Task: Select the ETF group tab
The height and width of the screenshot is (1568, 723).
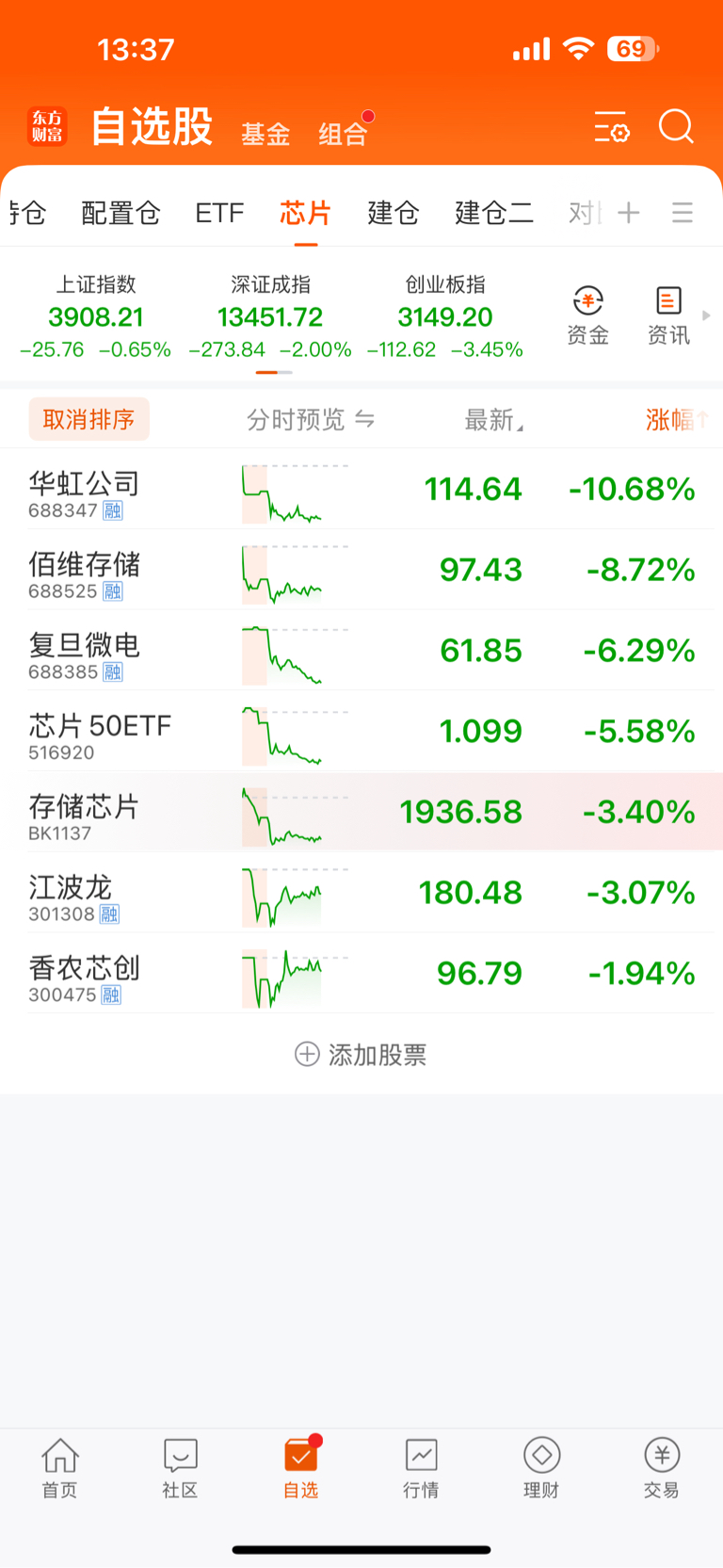Action: click(219, 214)
